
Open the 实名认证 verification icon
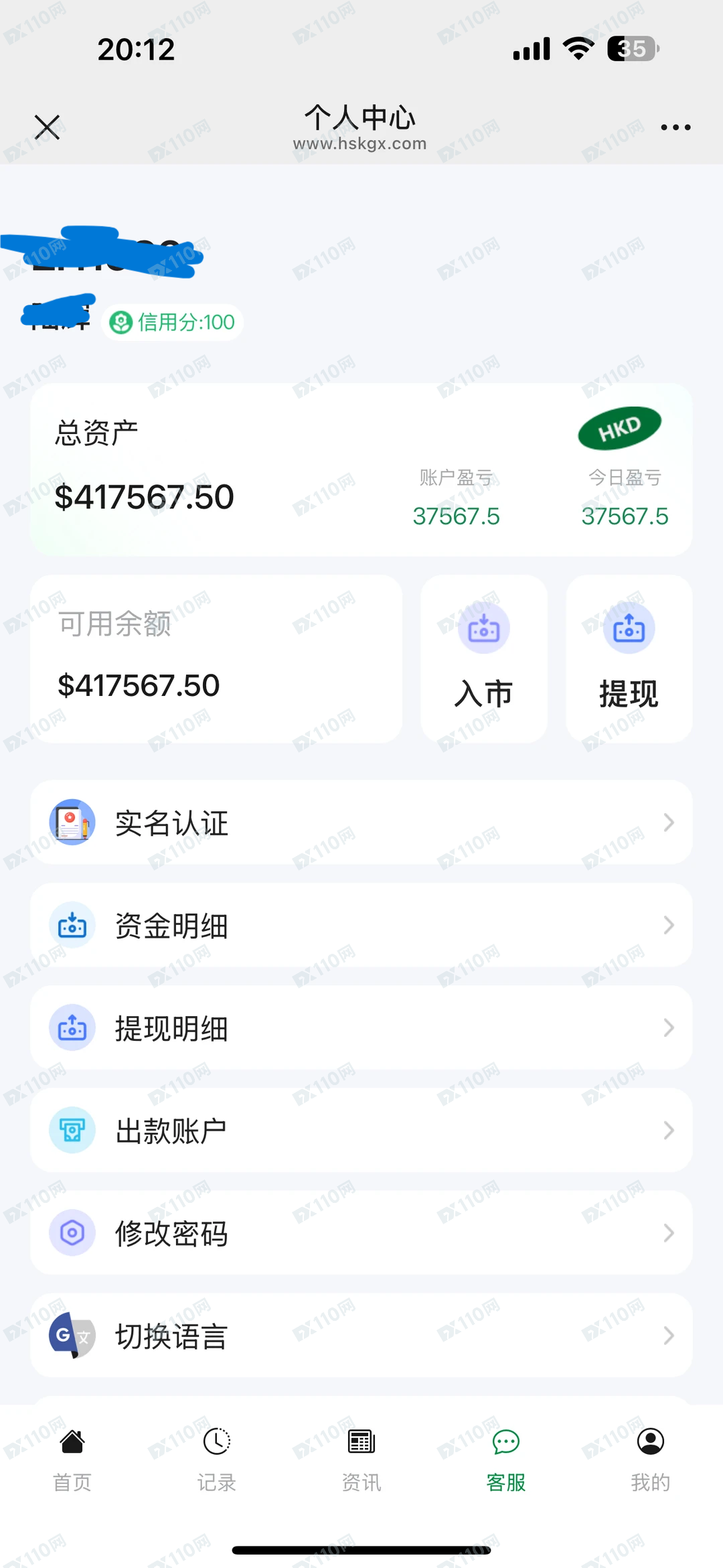72,823
